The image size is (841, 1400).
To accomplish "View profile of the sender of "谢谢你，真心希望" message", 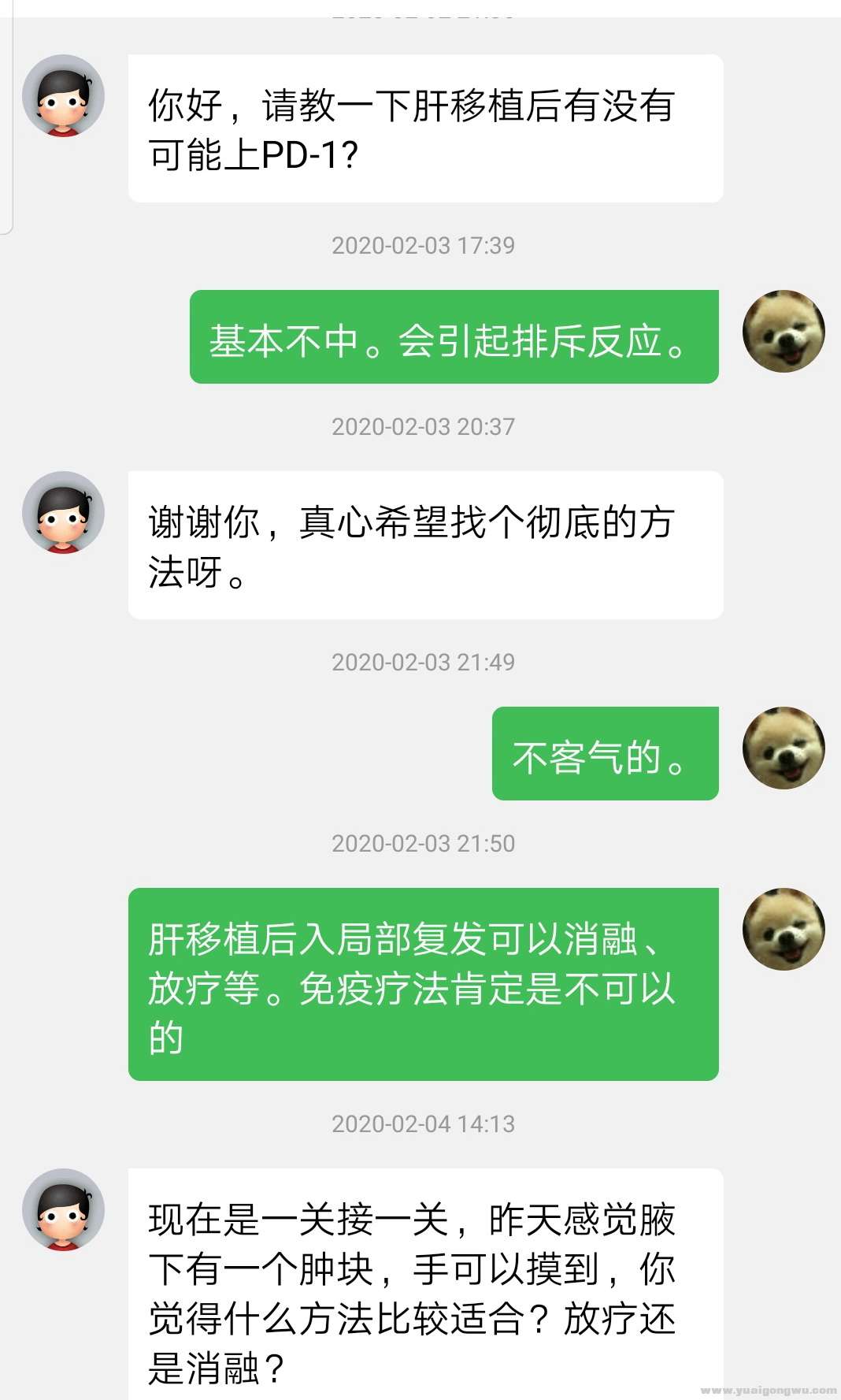I will pos(63,512).
